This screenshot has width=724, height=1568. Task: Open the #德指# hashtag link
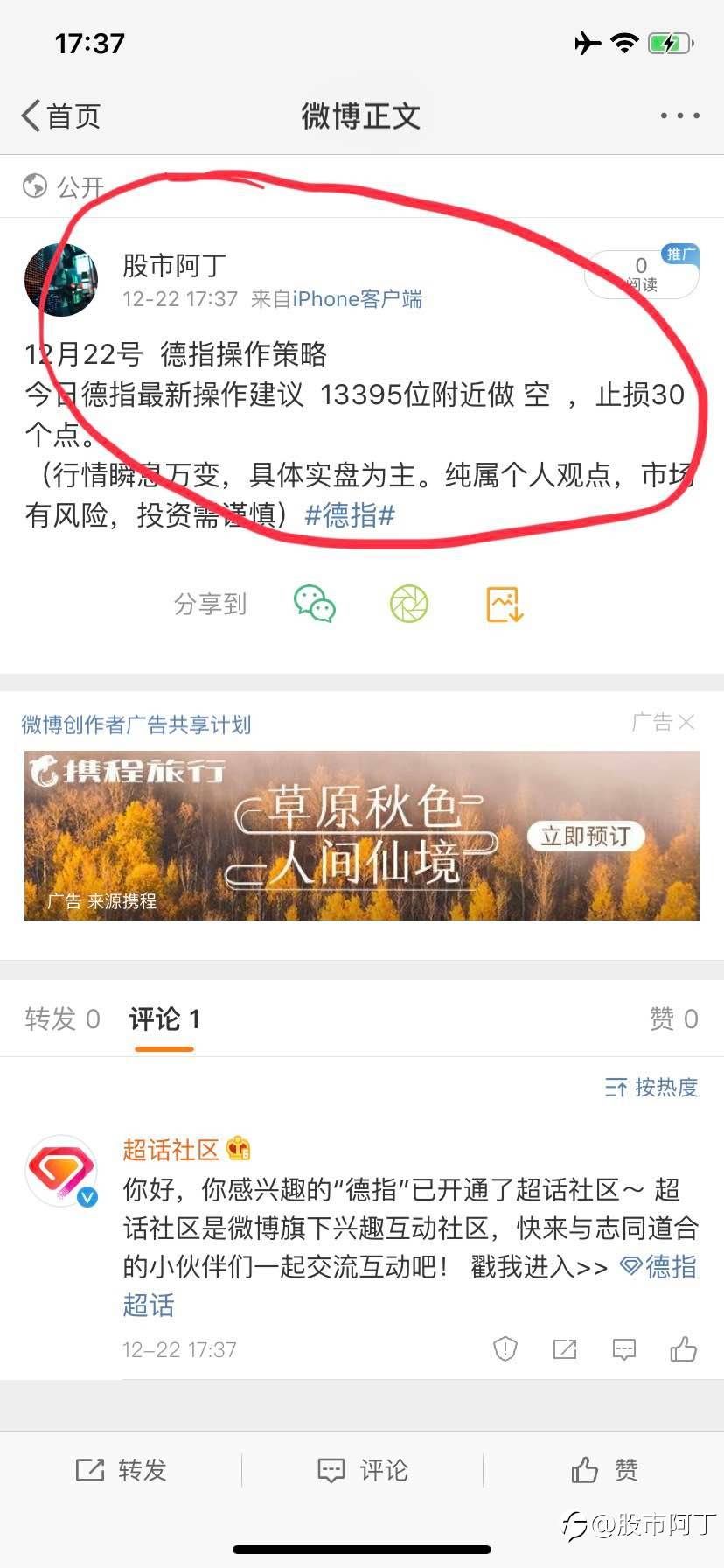350,515
